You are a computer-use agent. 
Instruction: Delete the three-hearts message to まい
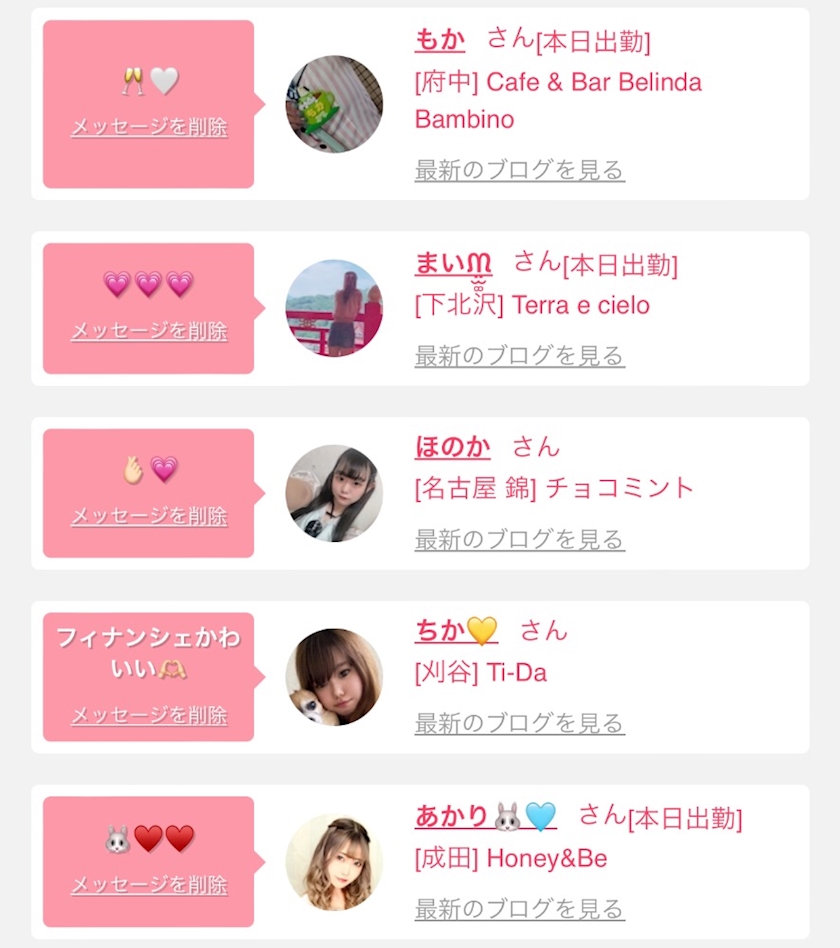coord(149,331)
